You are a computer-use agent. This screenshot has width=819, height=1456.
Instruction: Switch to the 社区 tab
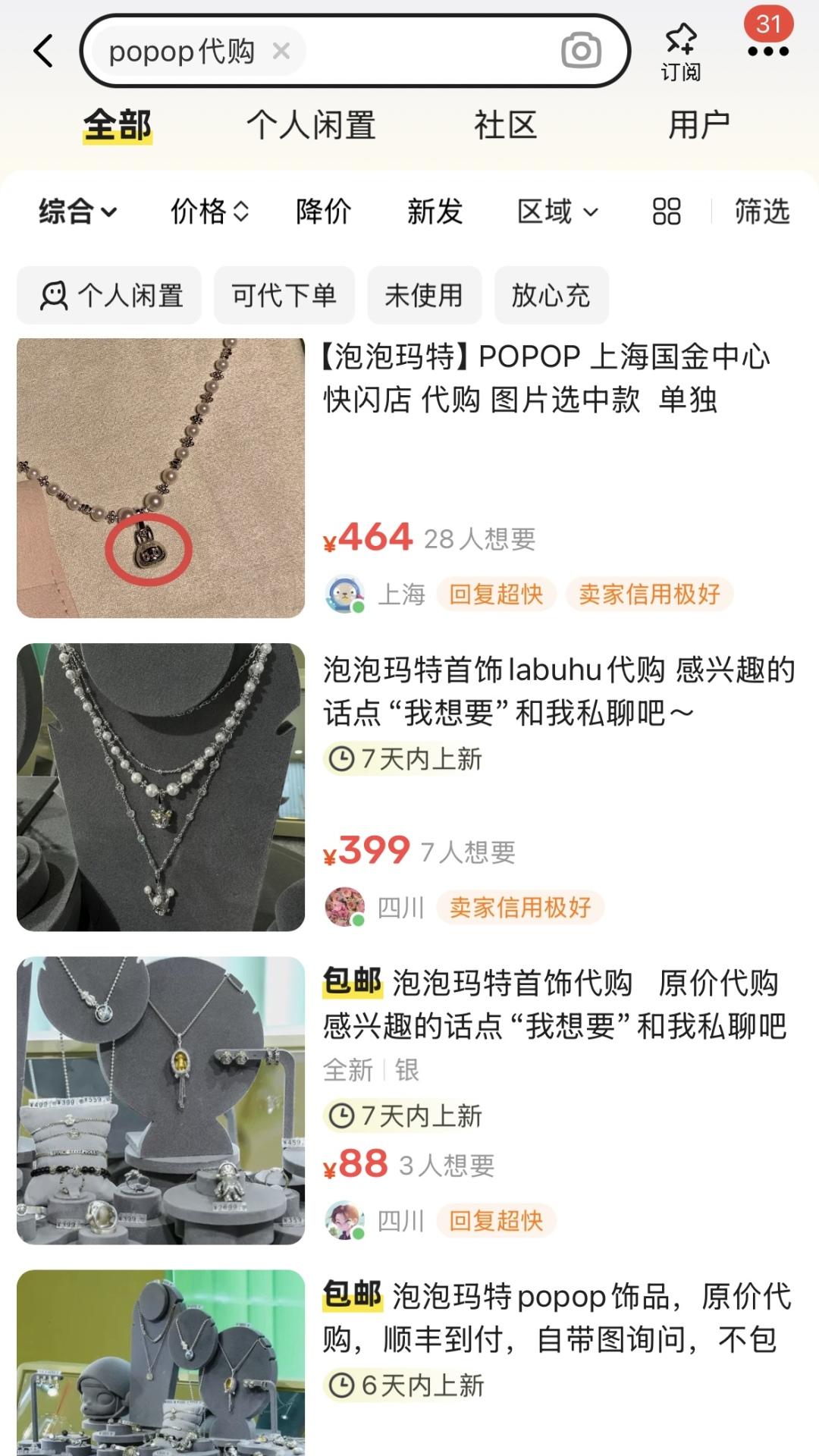[x=505, y=125]
